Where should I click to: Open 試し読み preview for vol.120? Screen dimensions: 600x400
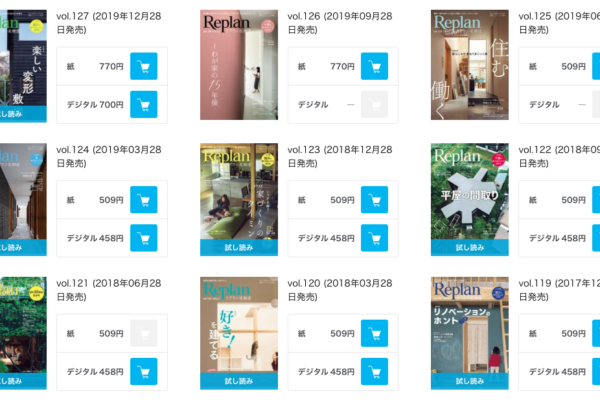239,381
